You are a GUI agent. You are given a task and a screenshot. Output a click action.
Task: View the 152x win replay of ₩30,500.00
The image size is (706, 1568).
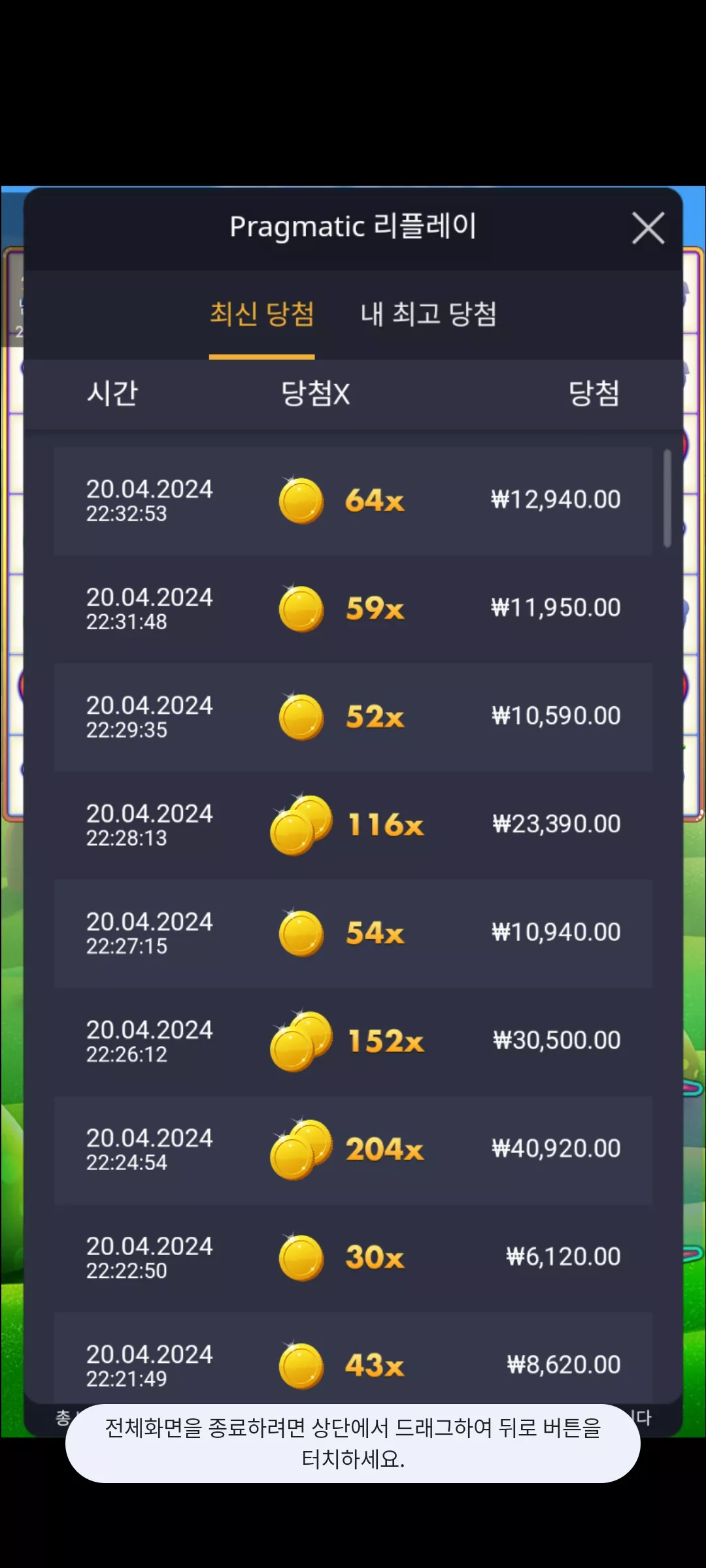[353, 1041]
